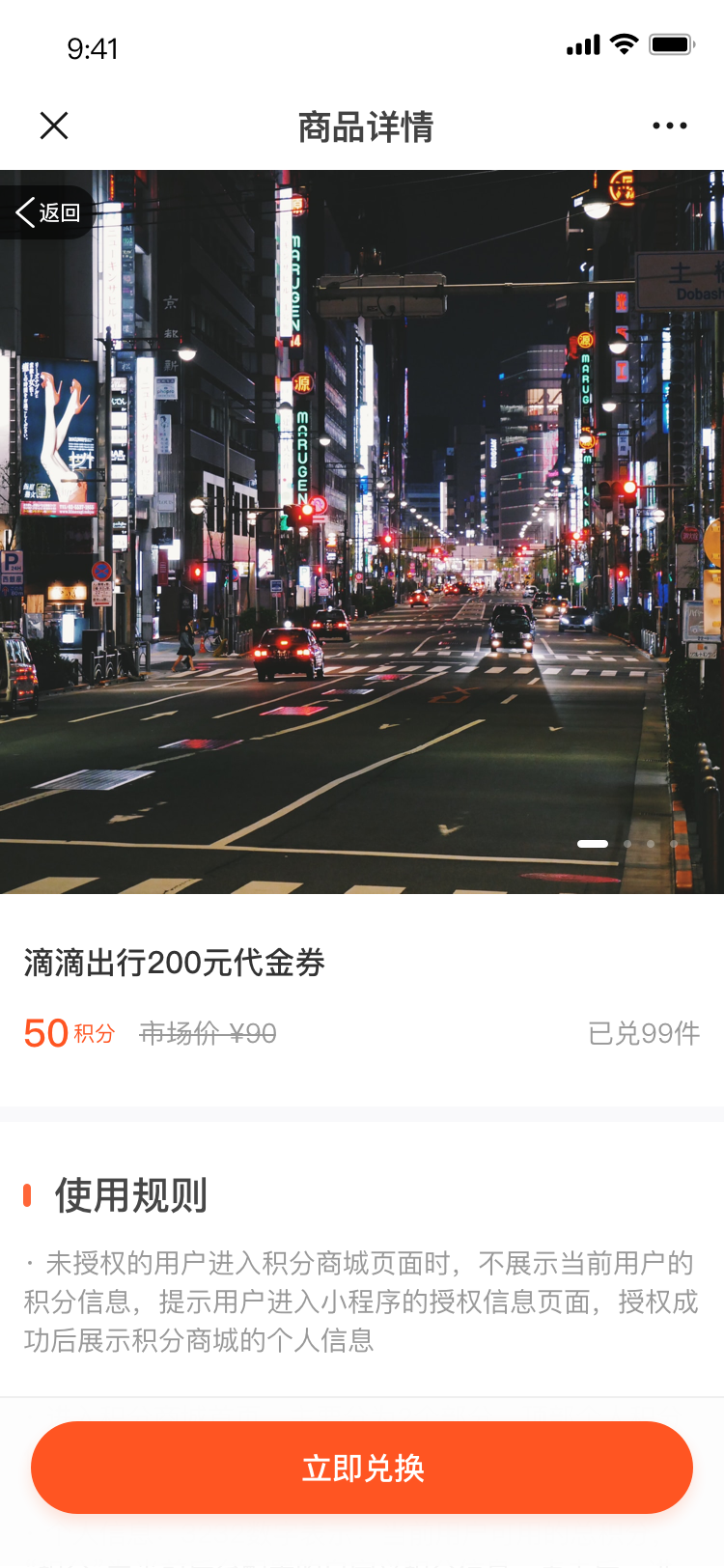Tap the banner page indicator dots
Screen dimensions: 724x1568
tap(627, 844)
